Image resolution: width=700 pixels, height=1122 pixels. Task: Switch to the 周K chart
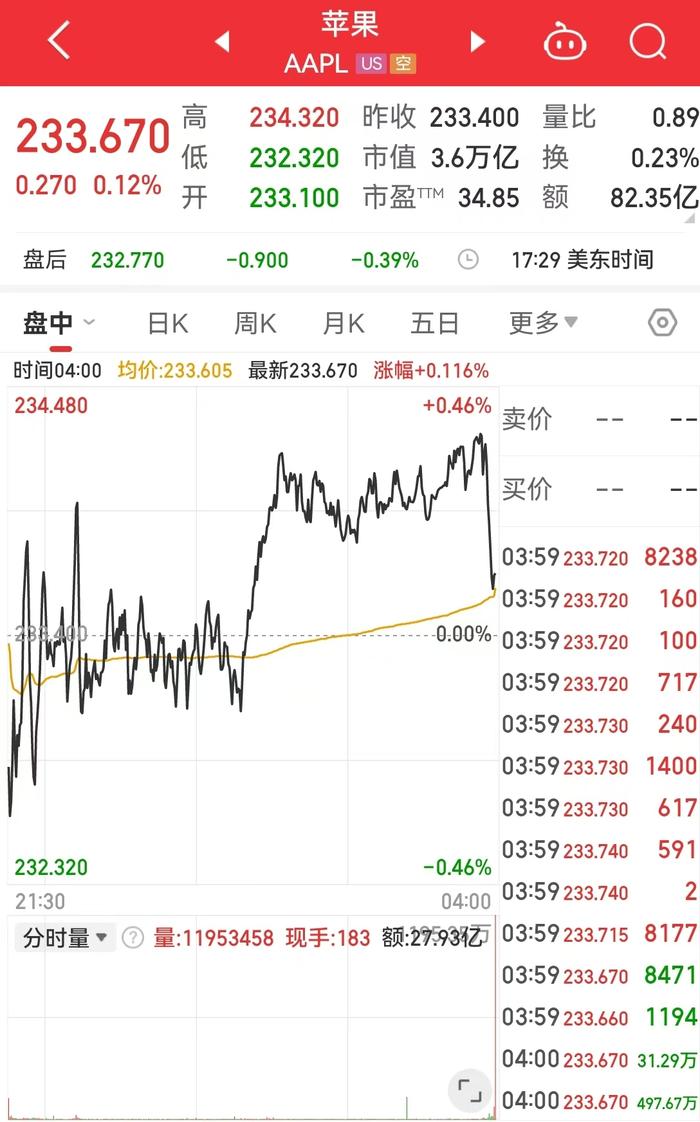(x=255, y=323)
